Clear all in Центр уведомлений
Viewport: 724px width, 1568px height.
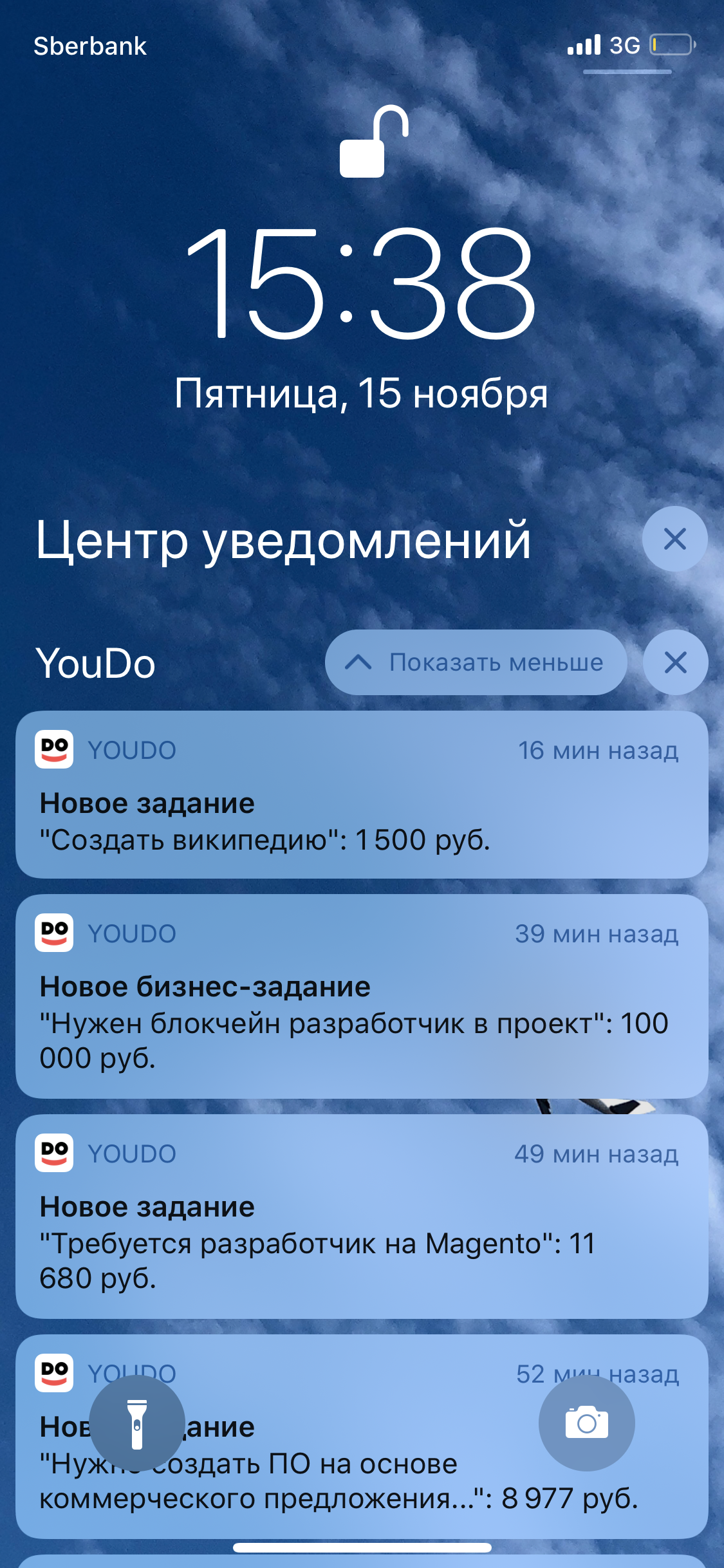(x=674, y=539)
